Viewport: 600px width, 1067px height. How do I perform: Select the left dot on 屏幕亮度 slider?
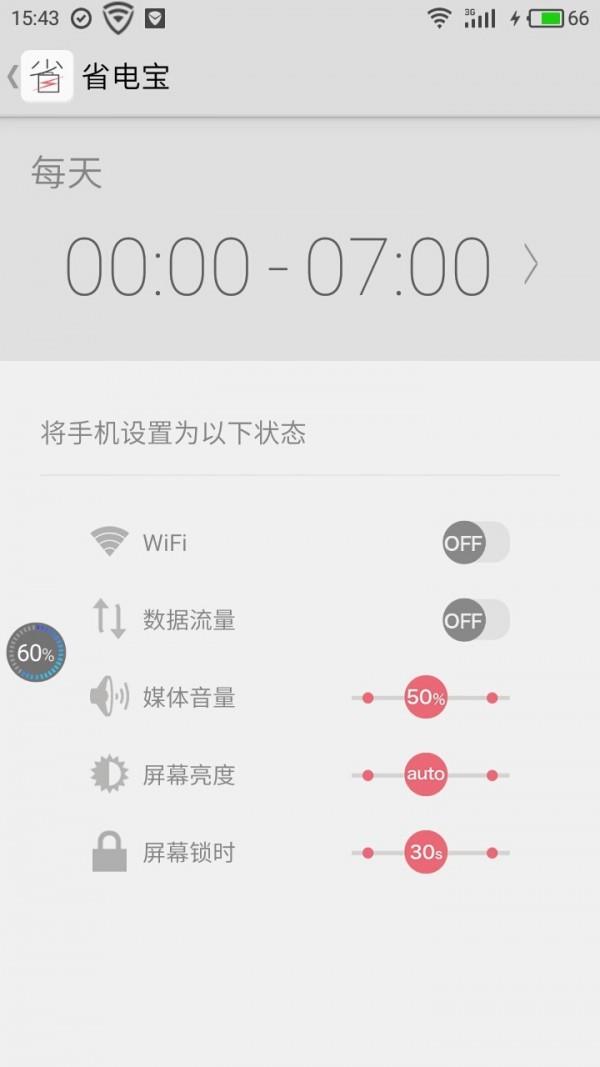click(x=368, y=775)
